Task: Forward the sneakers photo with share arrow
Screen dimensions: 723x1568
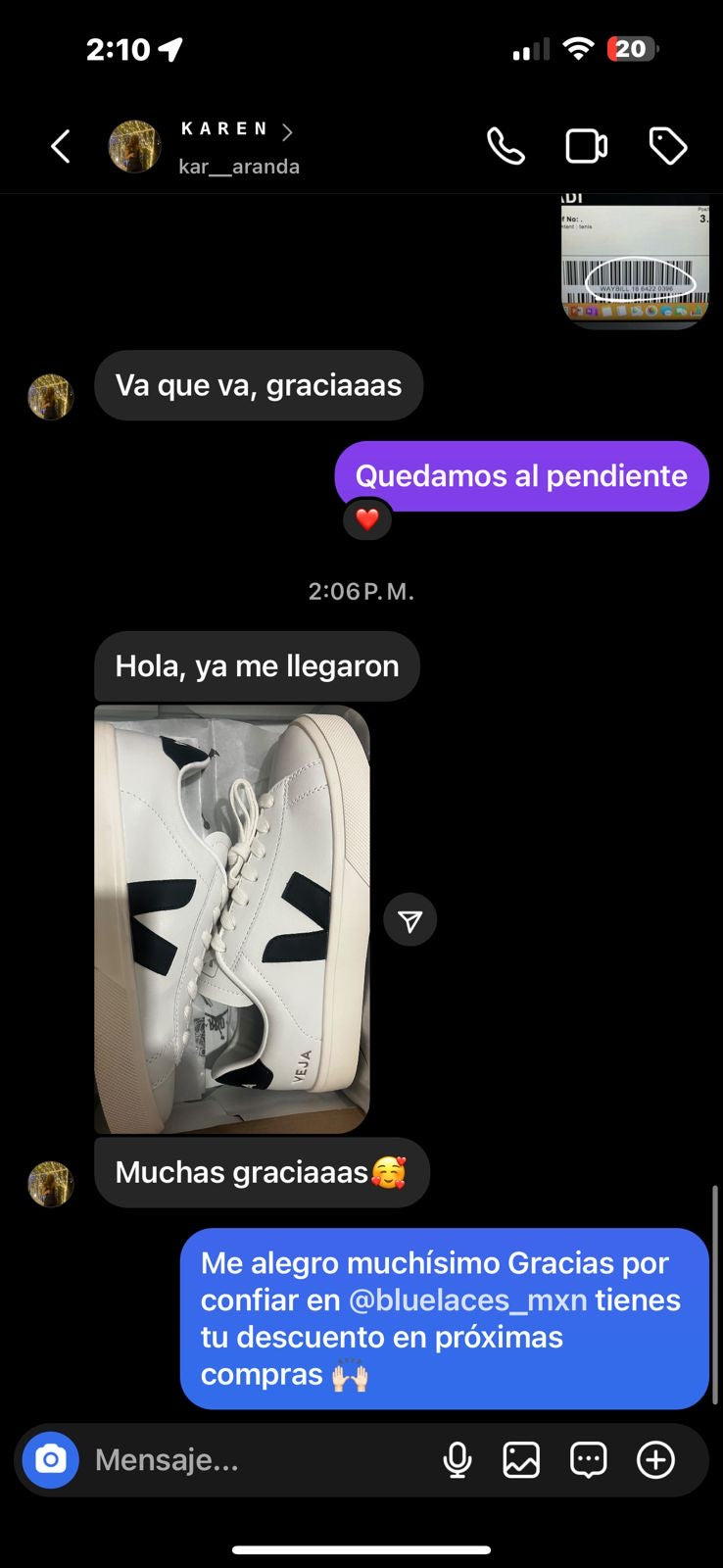Action: coord(410,920)
